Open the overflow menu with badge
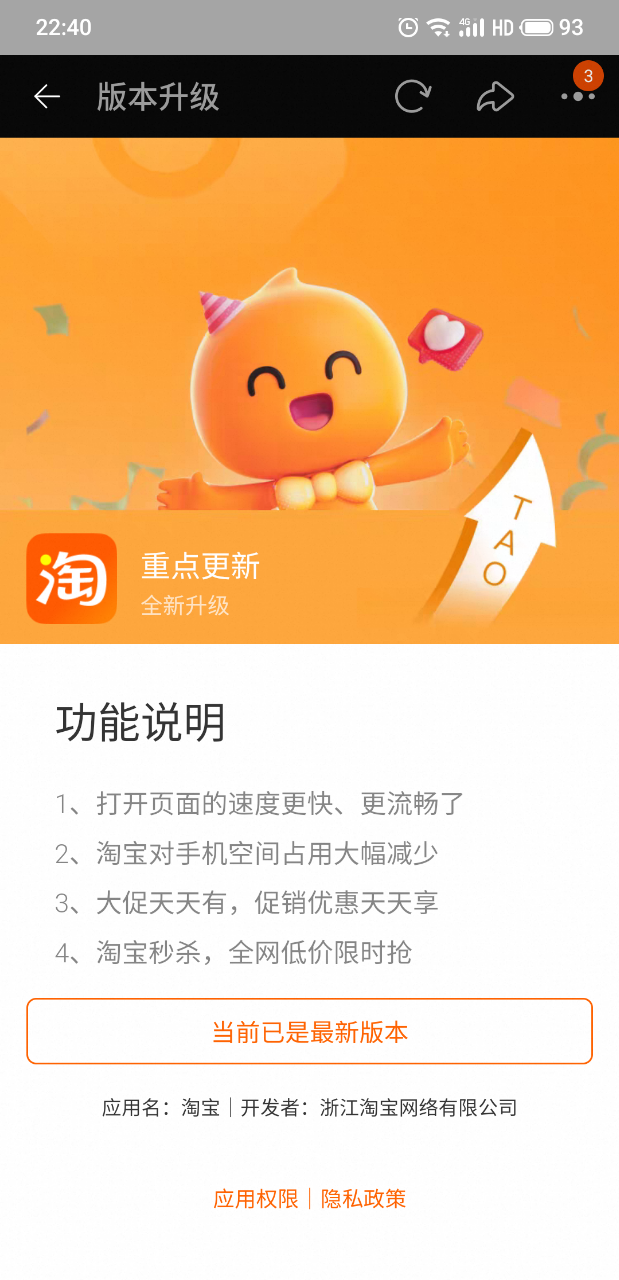This screenshot has height=1280, width=619. coord(578,96)
